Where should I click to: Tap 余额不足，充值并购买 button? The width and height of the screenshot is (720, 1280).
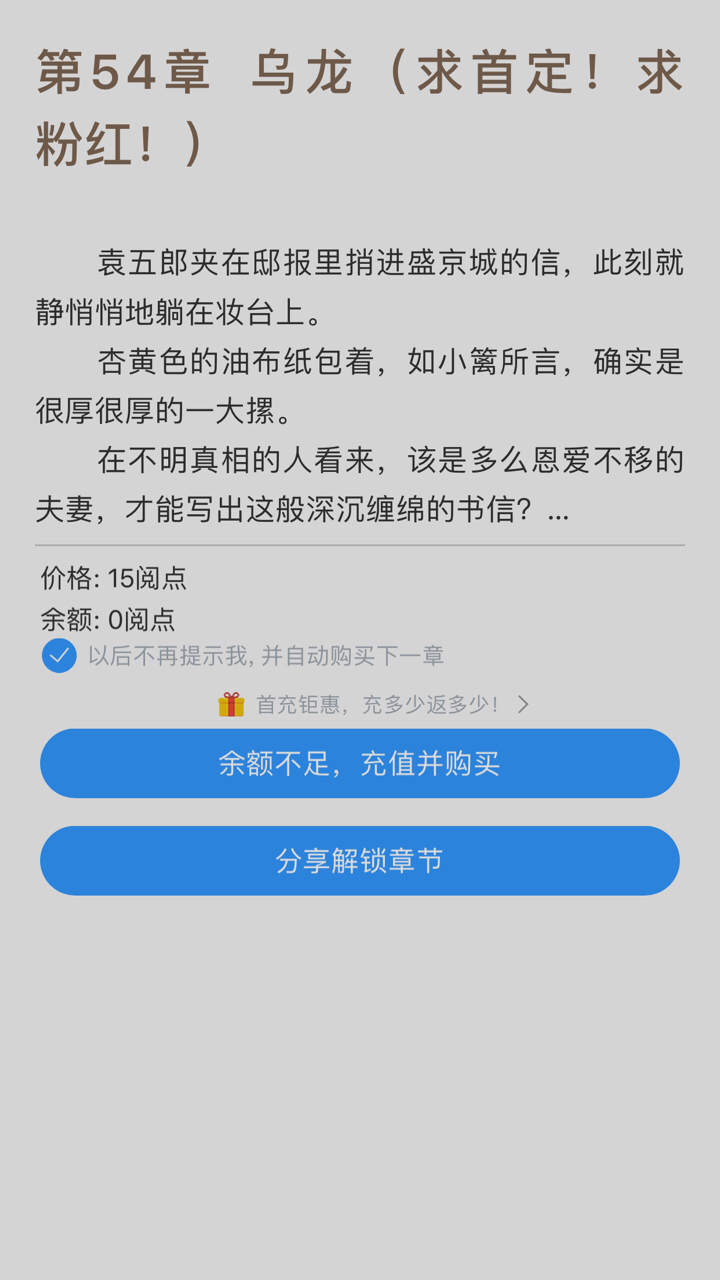(360, 763)
